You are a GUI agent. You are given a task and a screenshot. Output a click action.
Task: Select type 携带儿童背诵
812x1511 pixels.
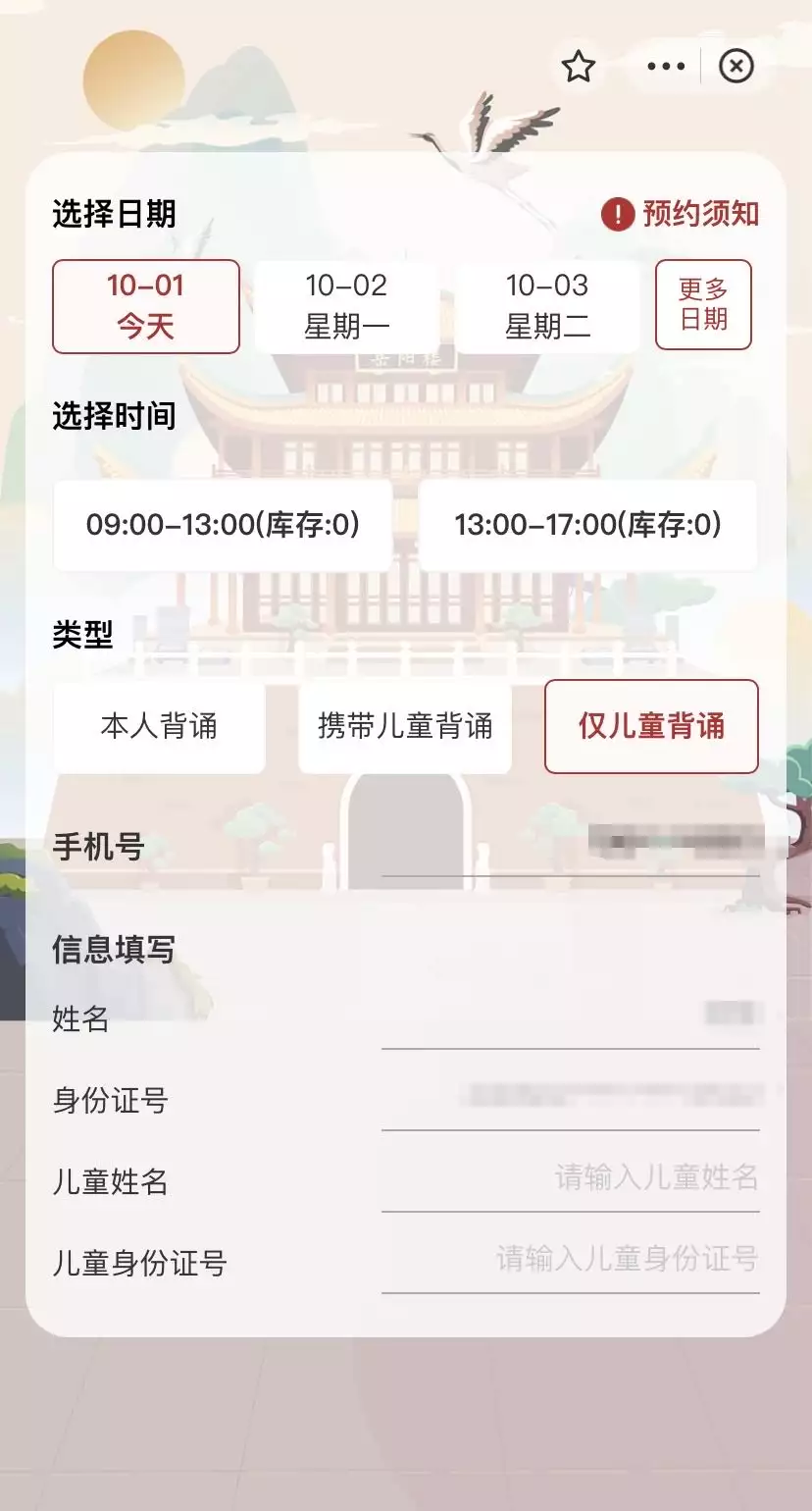click(405, 727)
